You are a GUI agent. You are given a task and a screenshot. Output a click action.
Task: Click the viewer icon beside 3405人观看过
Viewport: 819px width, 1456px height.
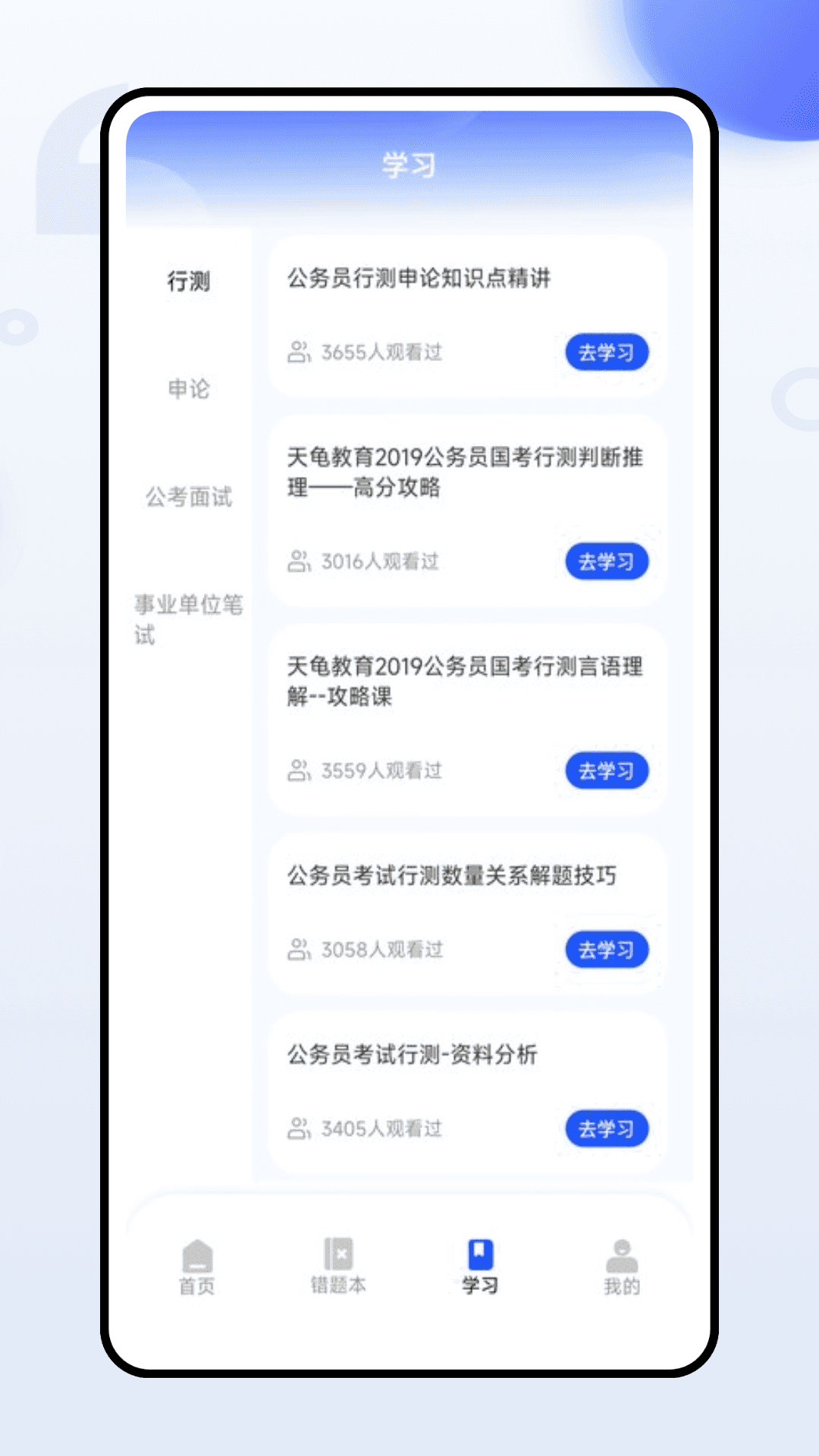click(300, 1128)
